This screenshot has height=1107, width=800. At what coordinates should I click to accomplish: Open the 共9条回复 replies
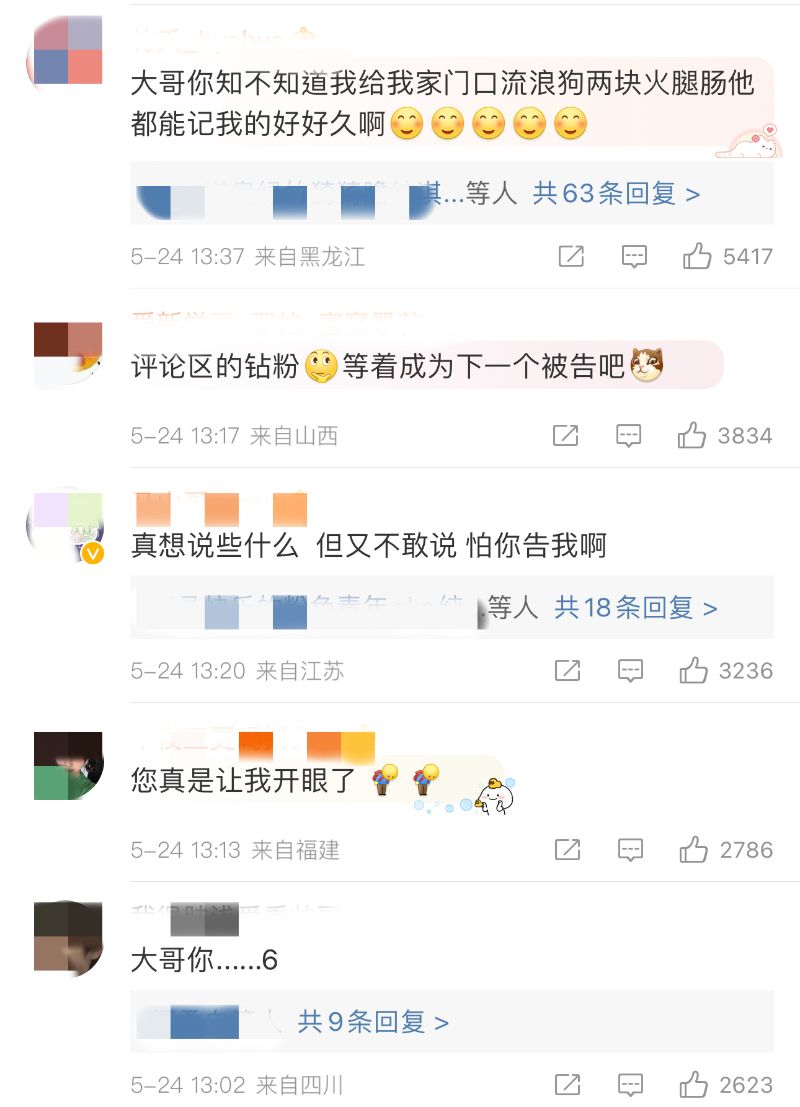pyautogui.click(x=373, y=1022)
